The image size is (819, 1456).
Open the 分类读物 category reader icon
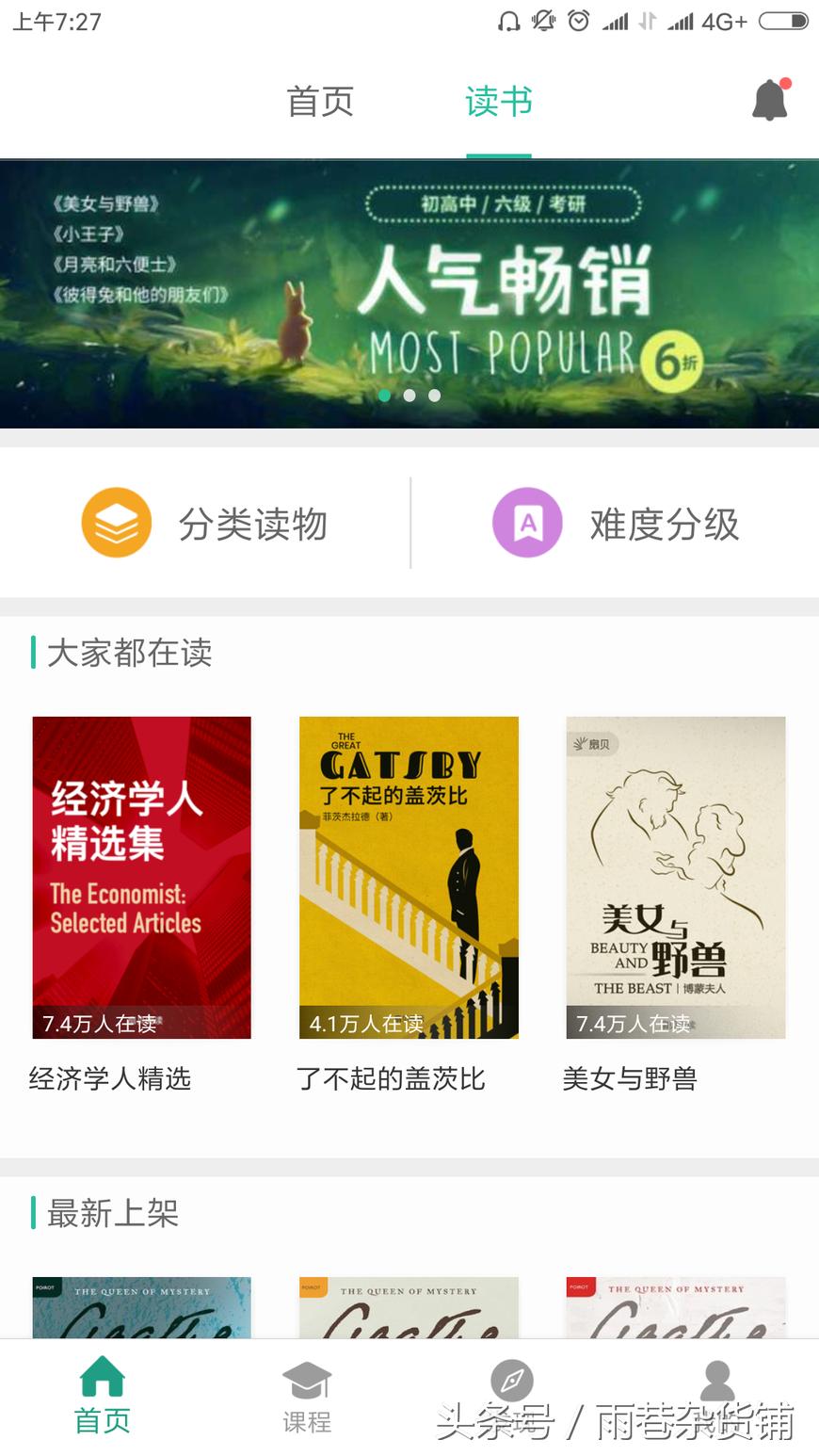click(x=116, y=522)
